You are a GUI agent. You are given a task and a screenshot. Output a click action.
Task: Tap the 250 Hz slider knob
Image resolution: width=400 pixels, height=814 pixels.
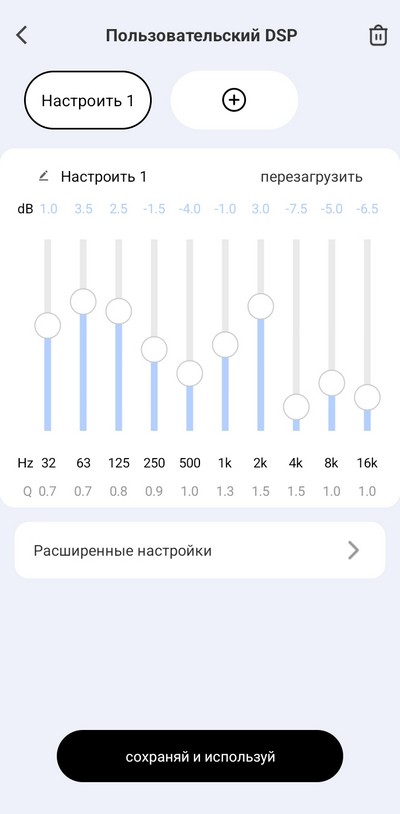pos(154,349)
